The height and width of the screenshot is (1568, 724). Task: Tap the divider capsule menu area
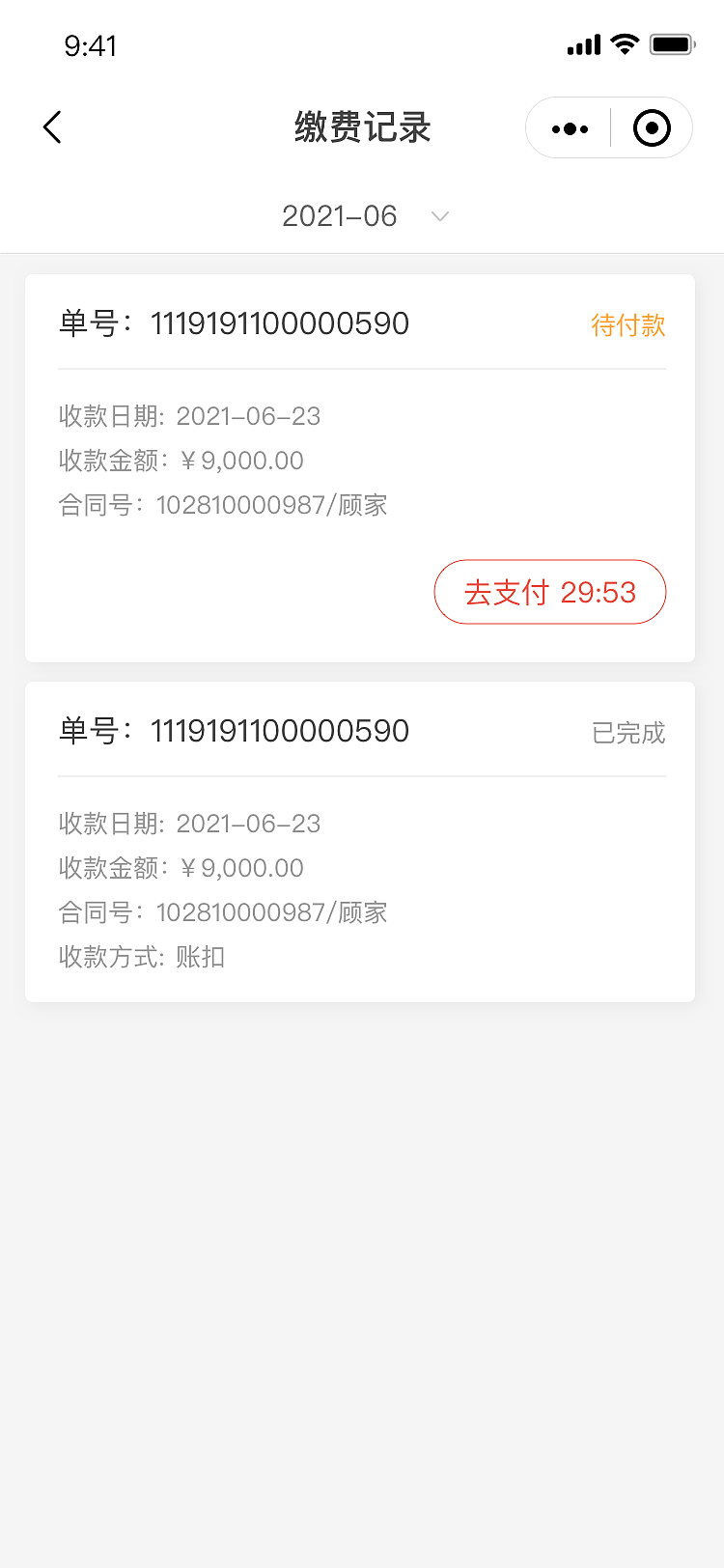pos(609,127)
